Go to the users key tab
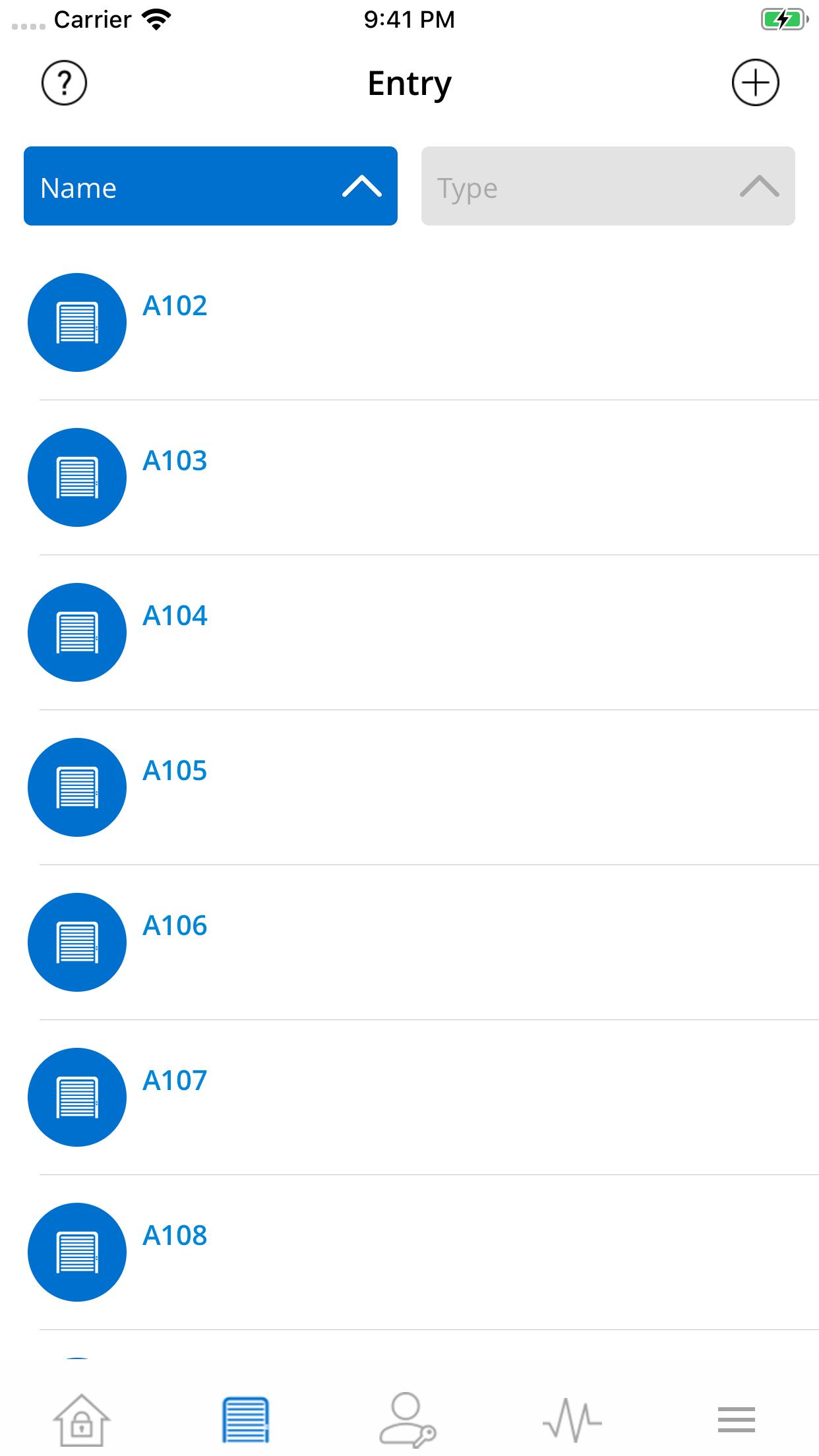This screenshot has width=819, height=1456. (x=408, y=1420)
